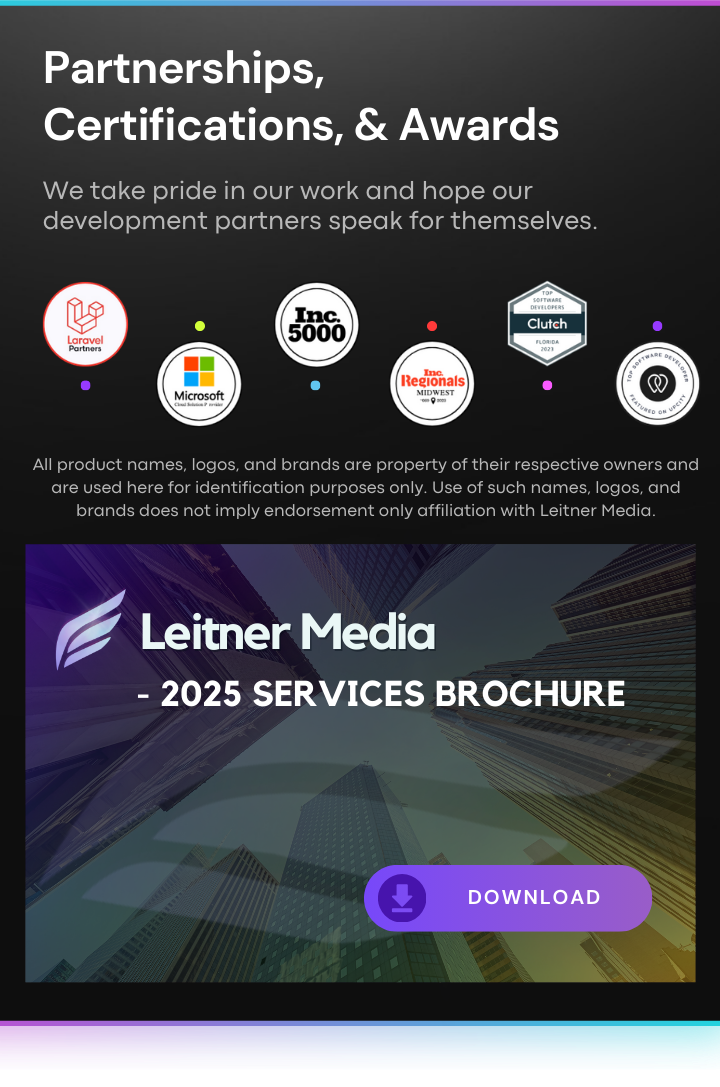The image size is (720, 1087).
Task: Click the Leitner Media feather logo
Action: [88, 632]
